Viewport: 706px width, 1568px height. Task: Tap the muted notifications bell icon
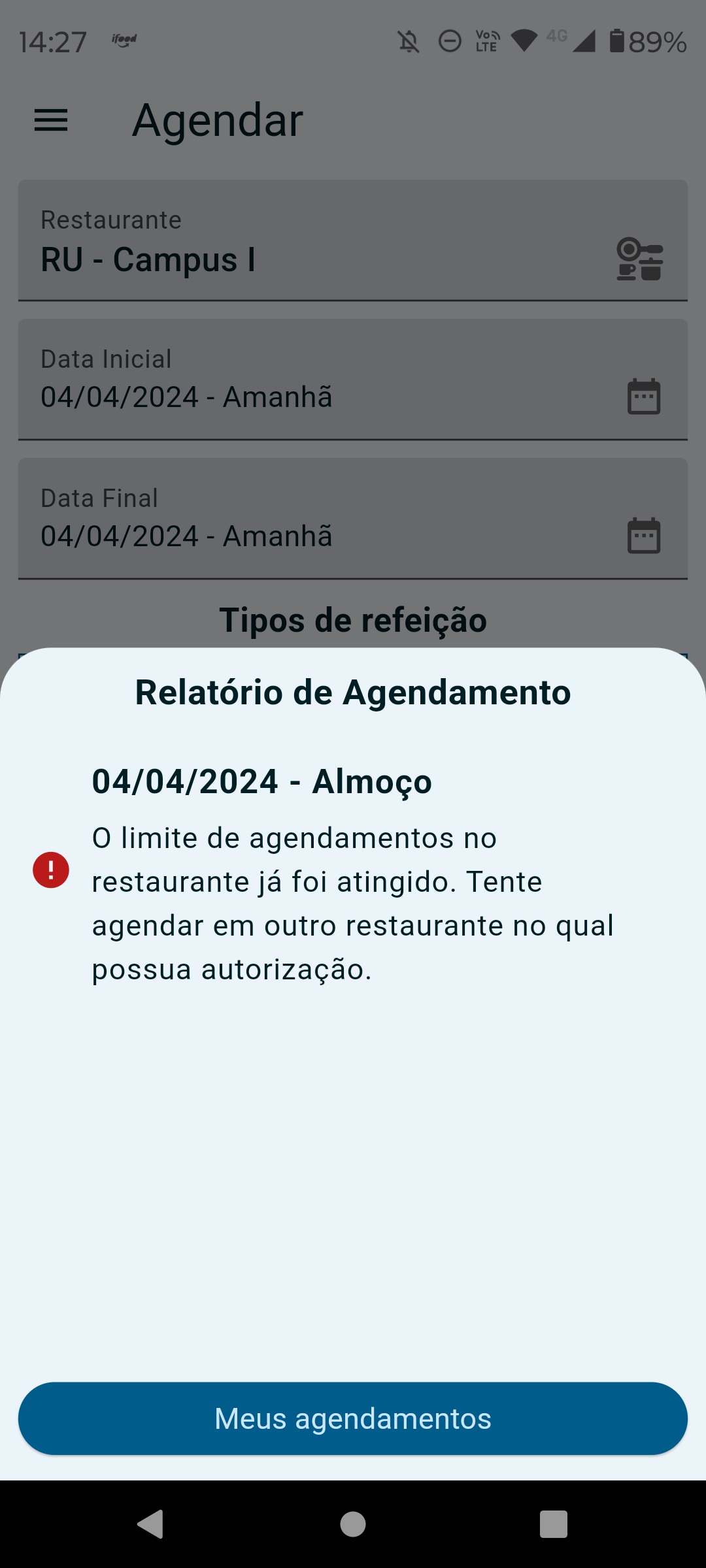click(x=405, y=41)
